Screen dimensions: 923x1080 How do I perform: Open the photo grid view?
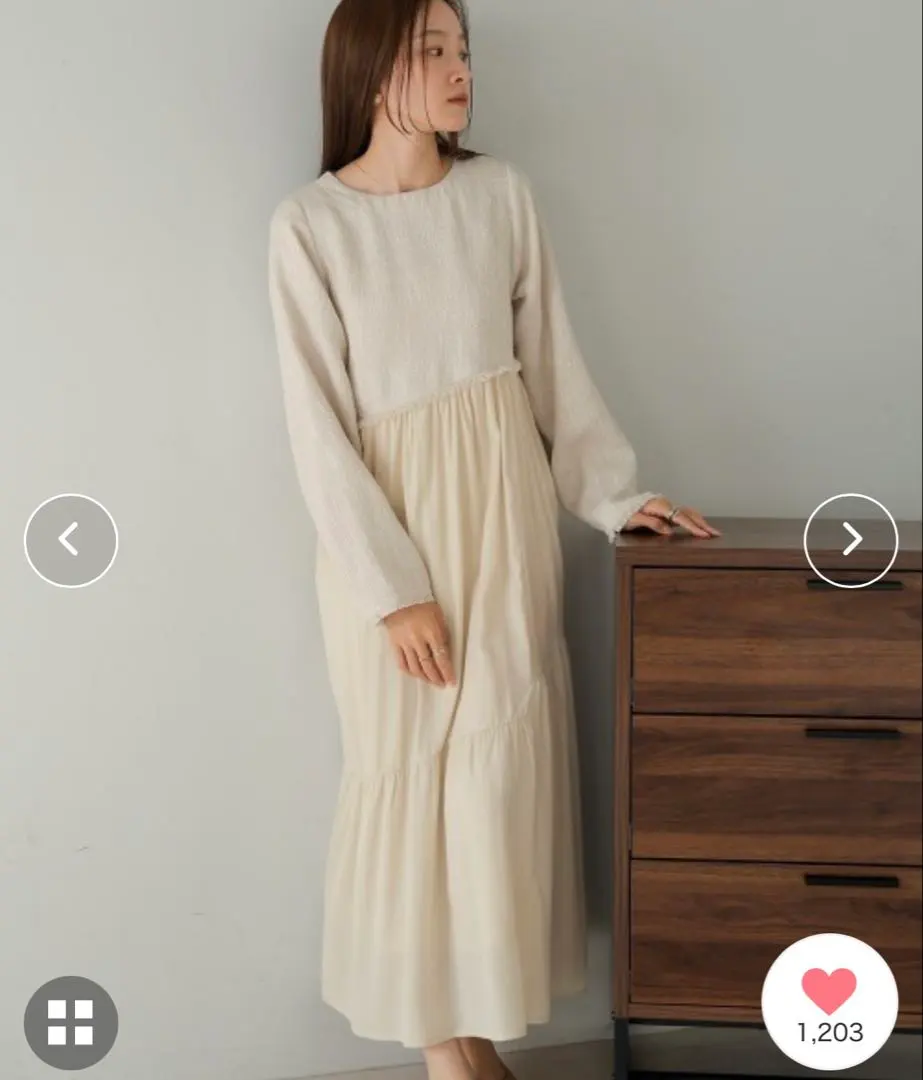(x=71, y=1022)
